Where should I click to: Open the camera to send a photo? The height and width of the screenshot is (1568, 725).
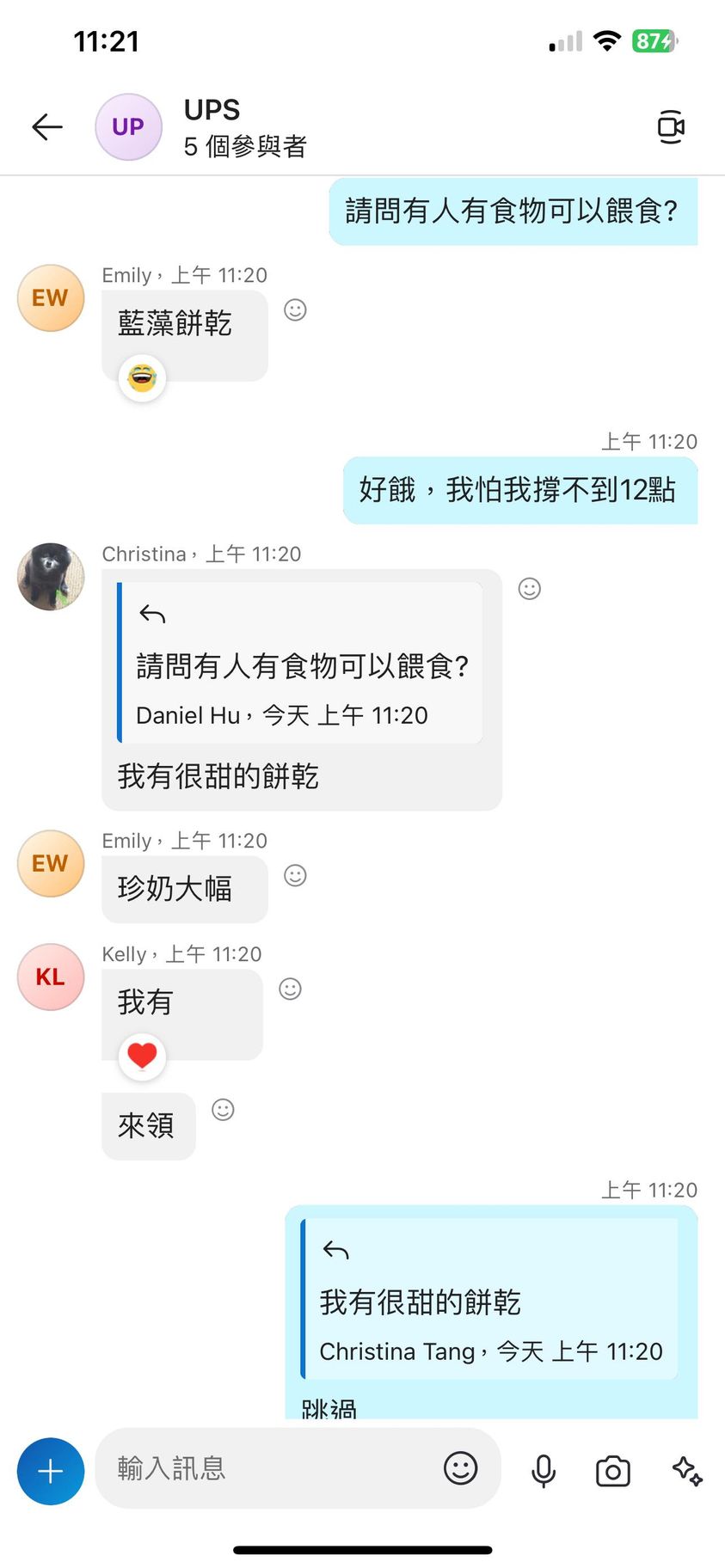(x=613, y=1471)
